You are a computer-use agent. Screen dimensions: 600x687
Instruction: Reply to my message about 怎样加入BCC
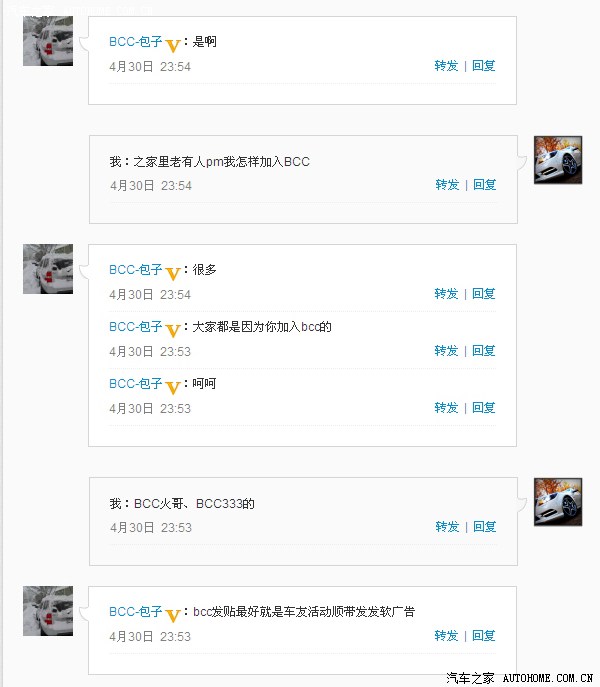point(485,185)
